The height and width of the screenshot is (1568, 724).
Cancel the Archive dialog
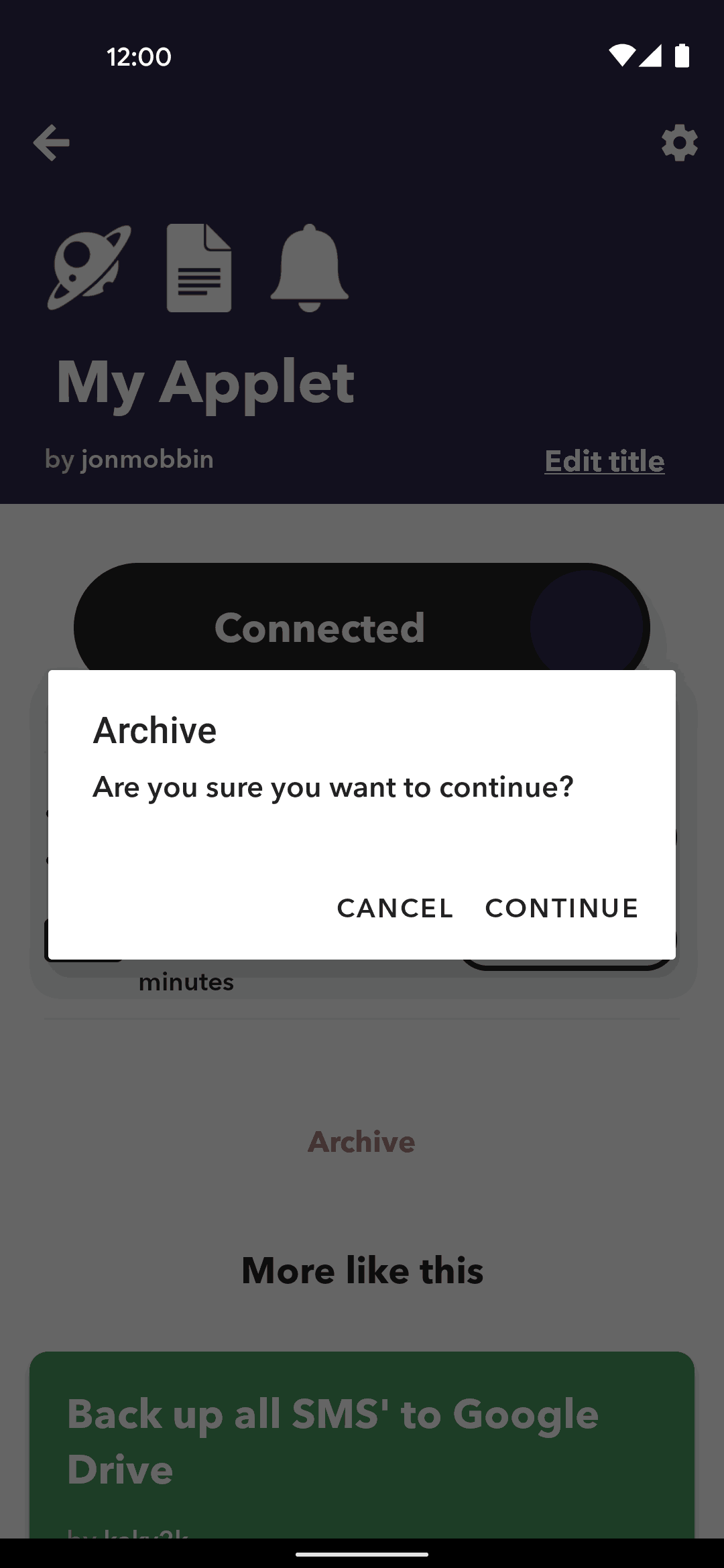point(395,908)
